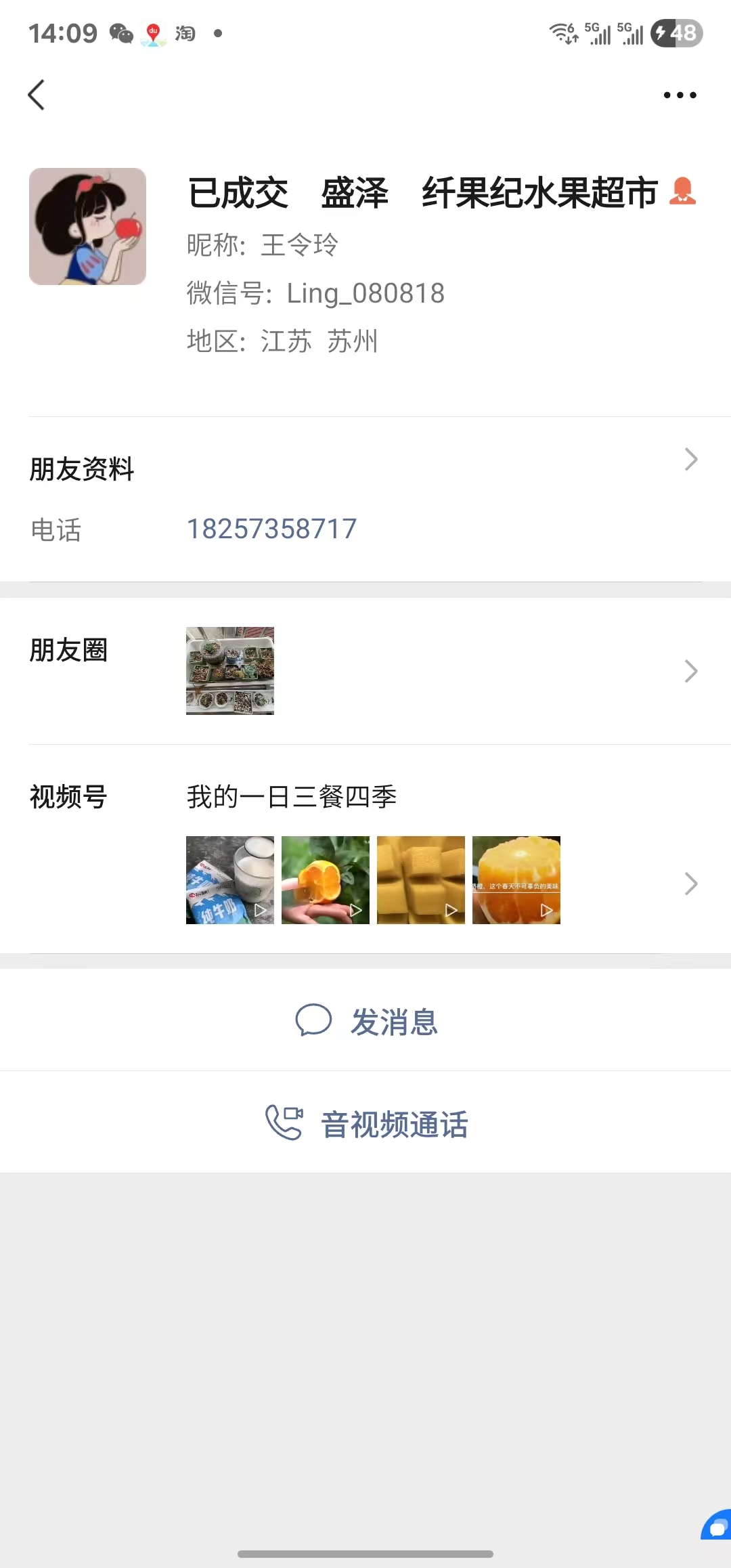The image size is (731, 1568).
Task: Start a call with 音视频通话
Action: pos(366,1123)
